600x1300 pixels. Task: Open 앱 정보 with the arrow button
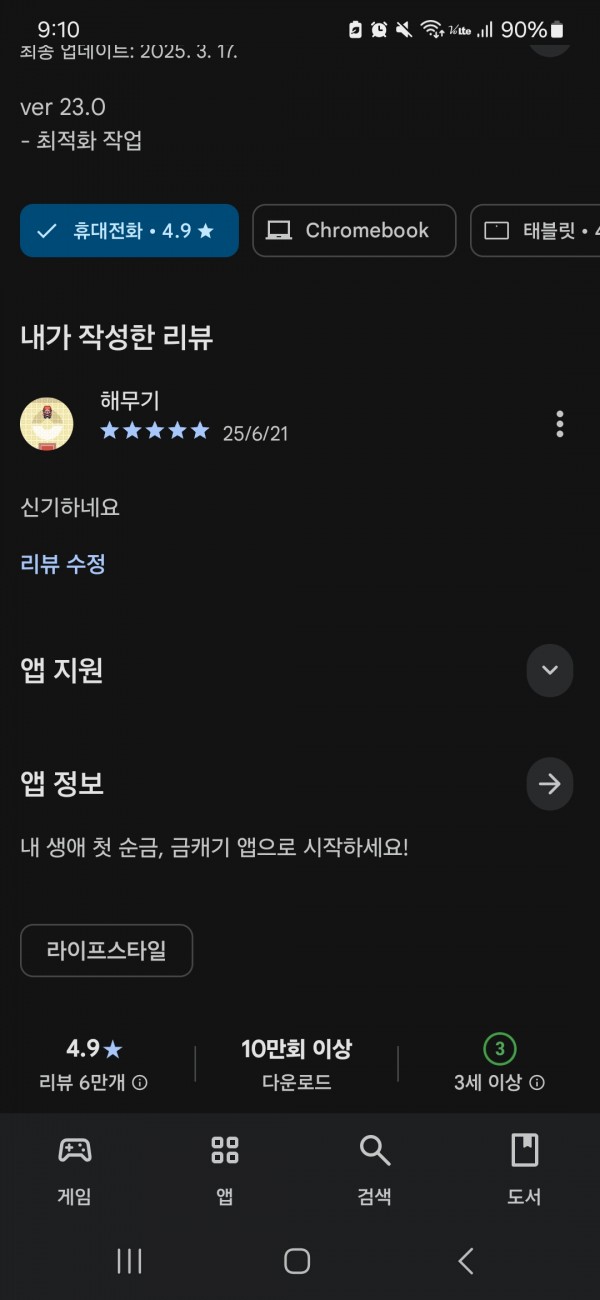550,784
